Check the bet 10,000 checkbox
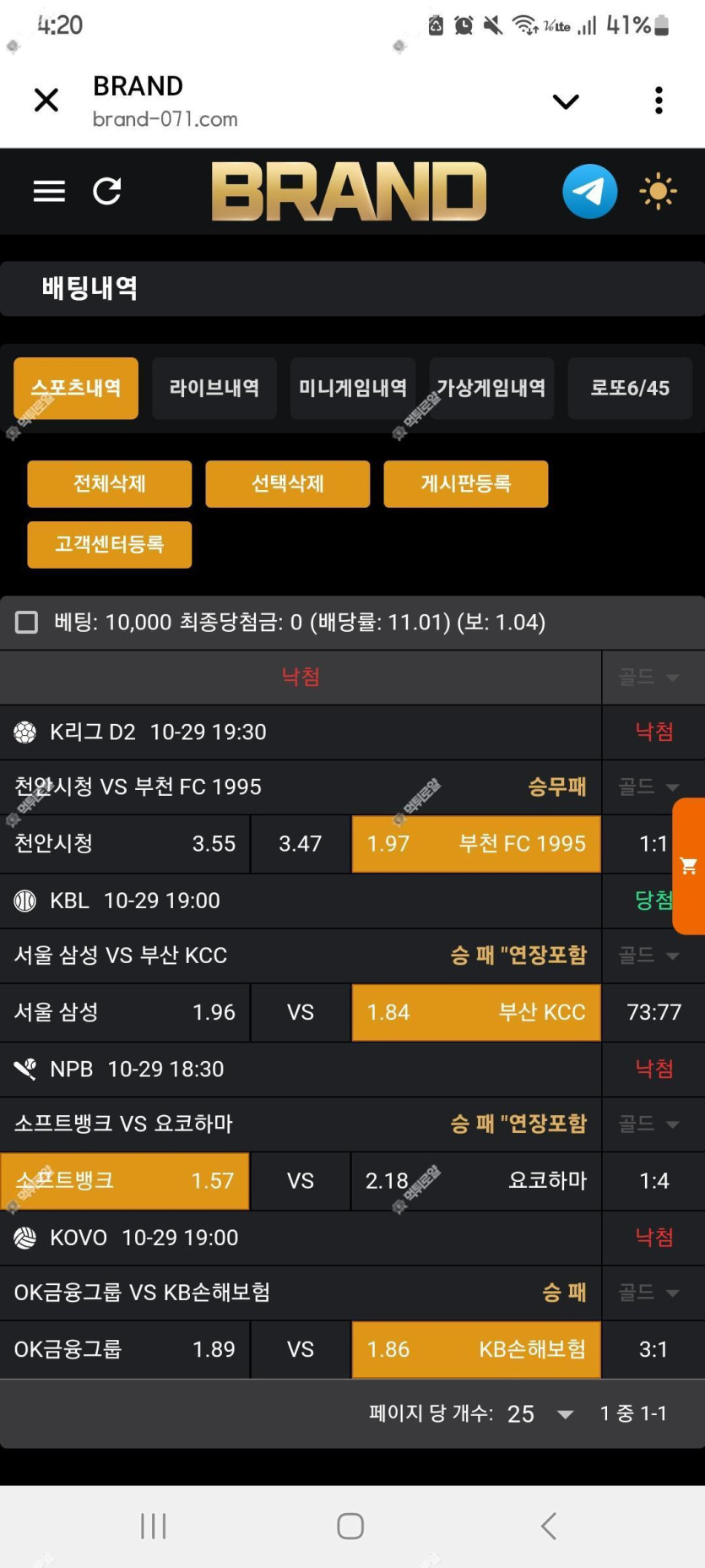Screen dimensions: 705x1568 point(27,623)
